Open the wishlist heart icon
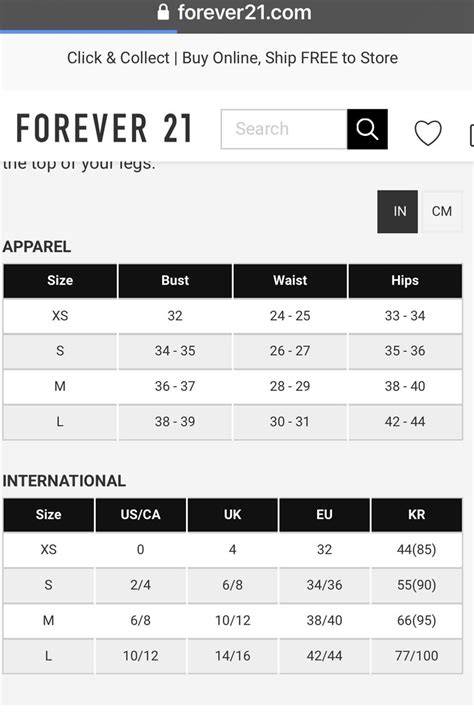The width and height of the screenshot is (474, 712). 428,133
